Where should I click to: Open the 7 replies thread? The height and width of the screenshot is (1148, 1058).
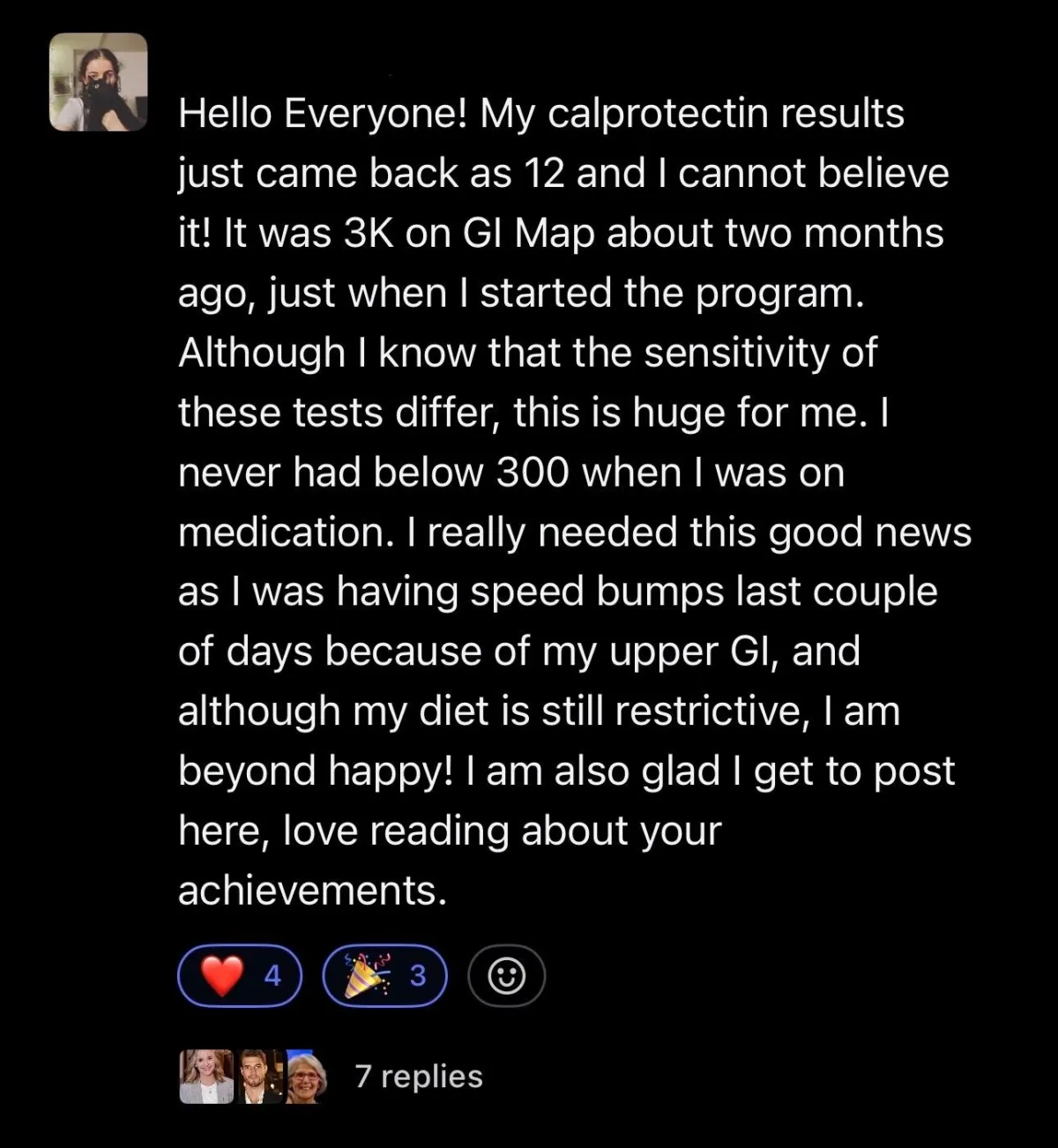click(419, 1077)
